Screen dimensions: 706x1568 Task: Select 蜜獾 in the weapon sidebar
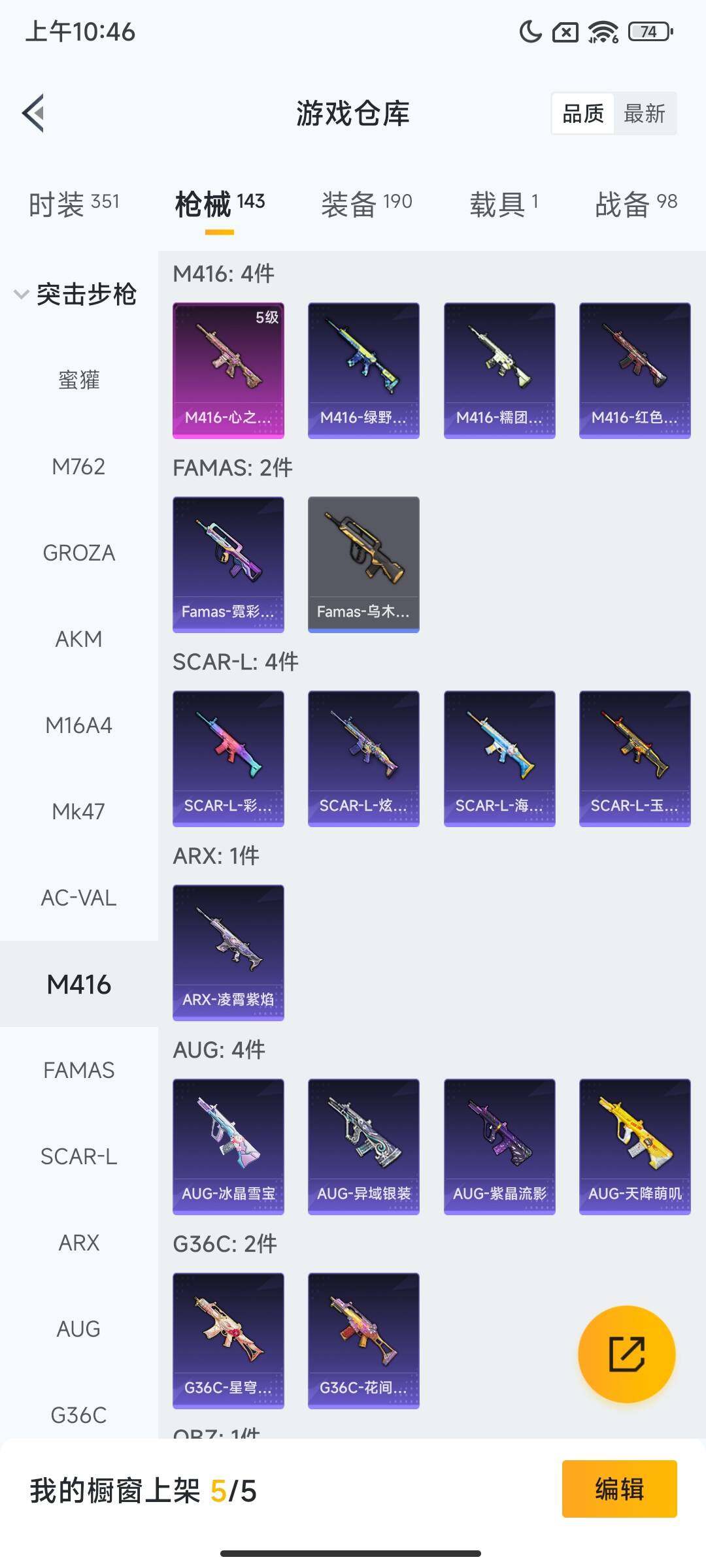(x=79, y=380)
